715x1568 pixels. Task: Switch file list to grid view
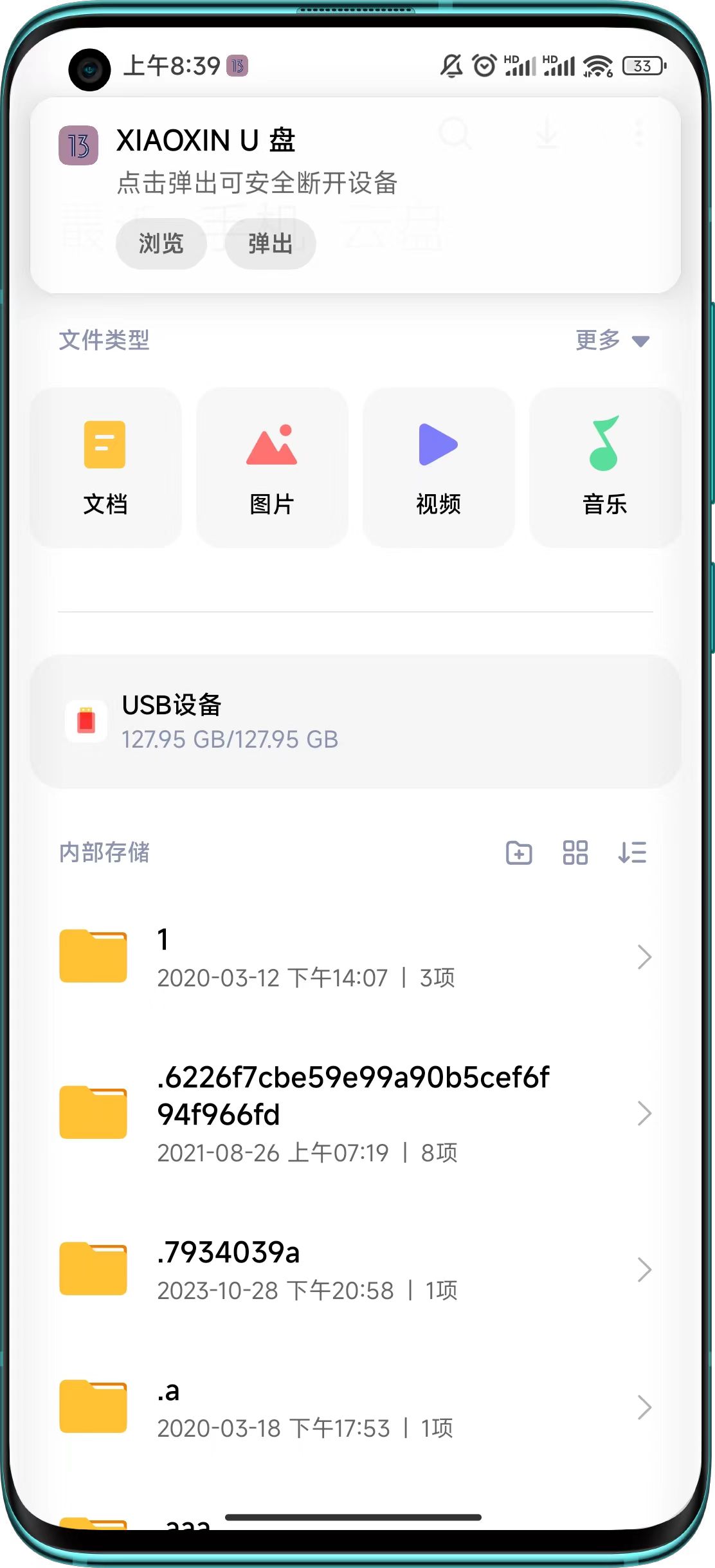tap(575, 853)
